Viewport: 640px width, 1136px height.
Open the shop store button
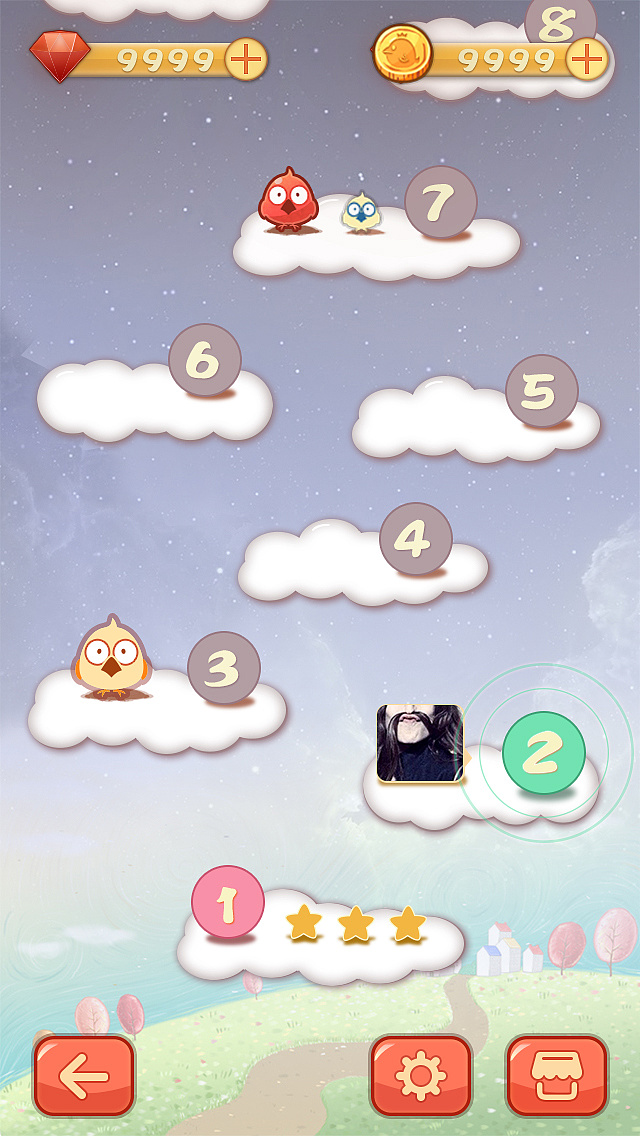(x=556, y=1076)
